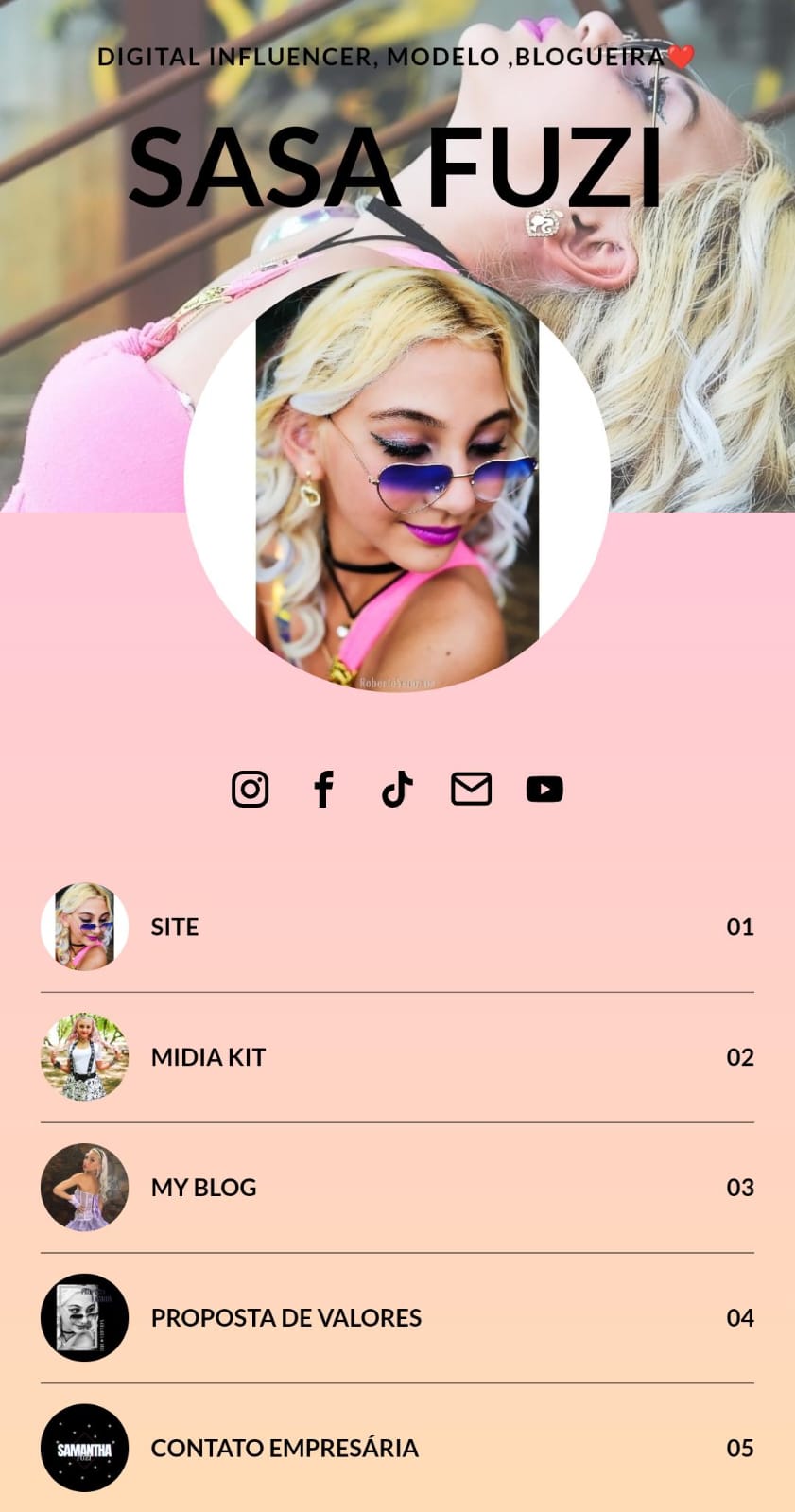Click the thumbnail next to SITE
The height and width of the screenshot is (1512, 795).
pos(84,927)
